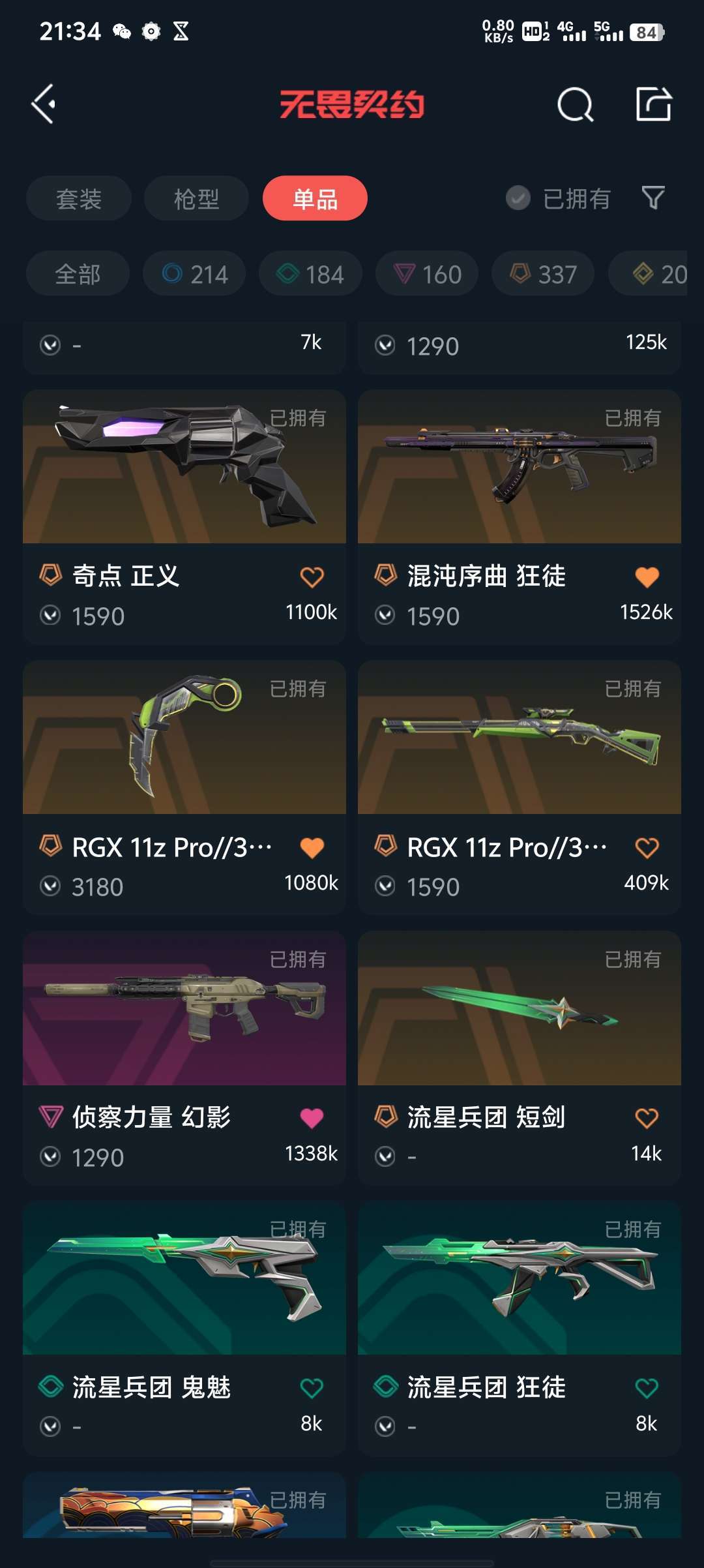Switch to the 枪型 tab
The height and width of the screenshot is (1568, 704).
(x=196, y=198)
